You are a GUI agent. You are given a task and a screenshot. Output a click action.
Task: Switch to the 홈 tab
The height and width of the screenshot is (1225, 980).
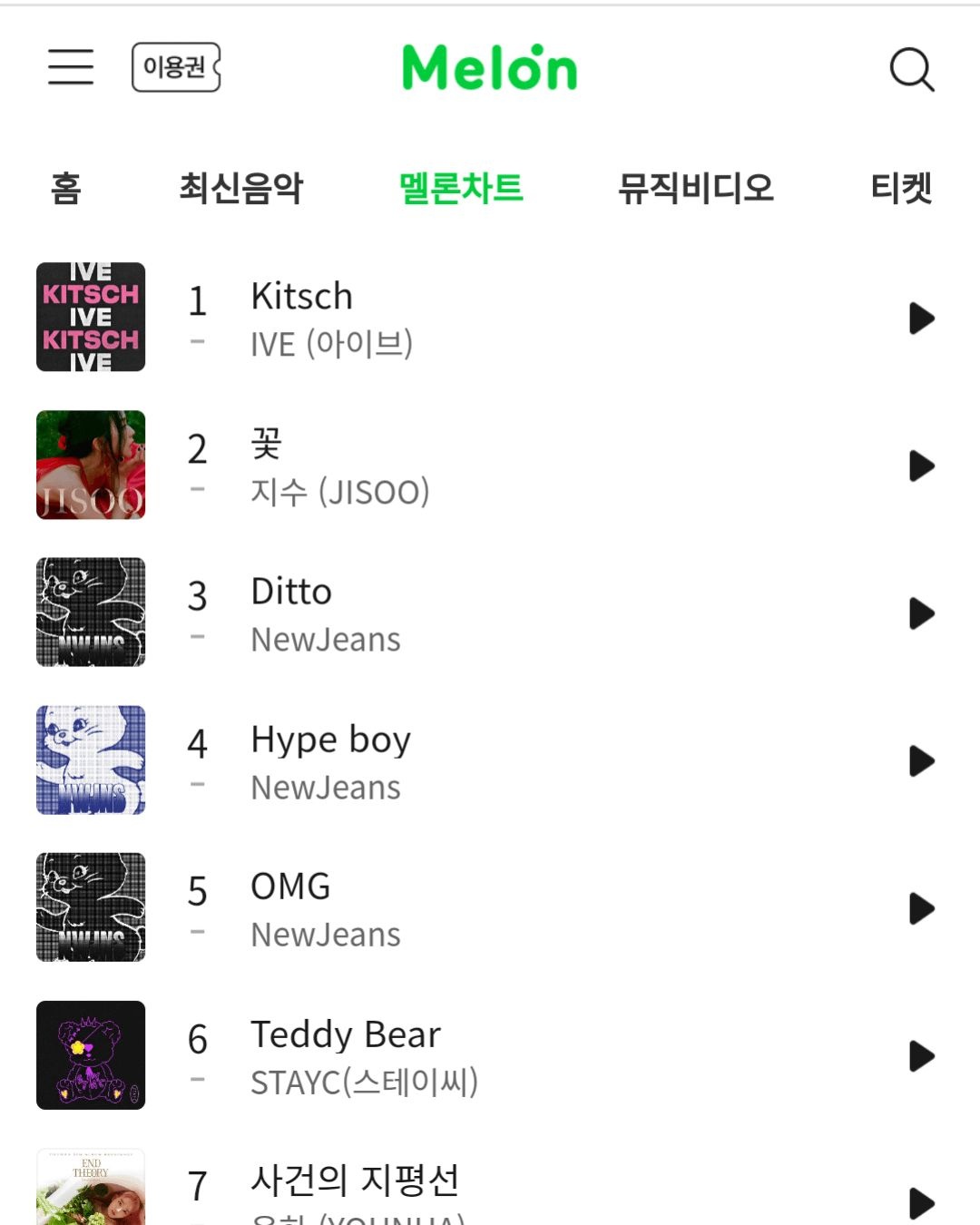[66, 188]
